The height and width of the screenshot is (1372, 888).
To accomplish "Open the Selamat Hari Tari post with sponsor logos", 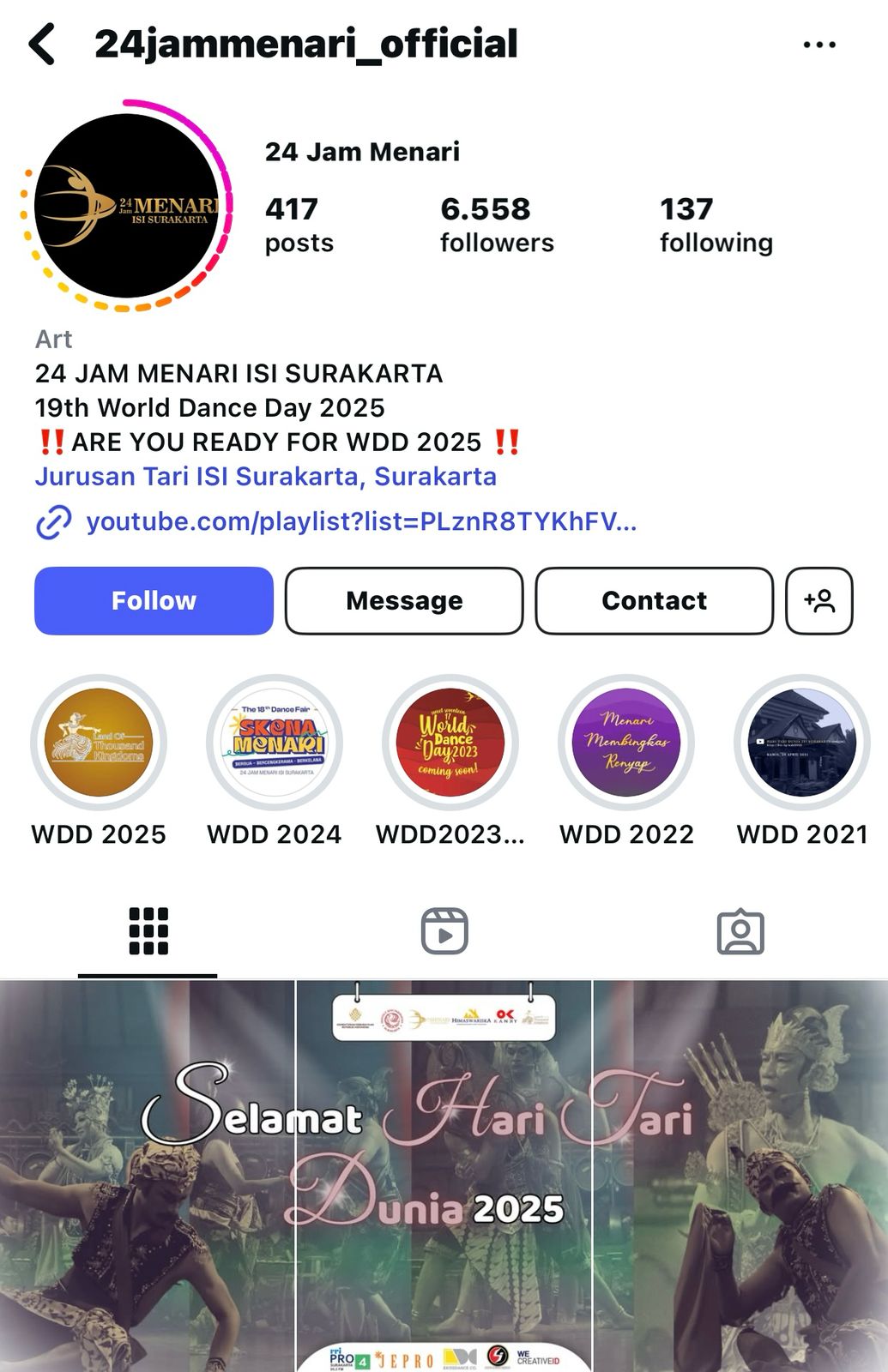I will [x=444, y=1175].
